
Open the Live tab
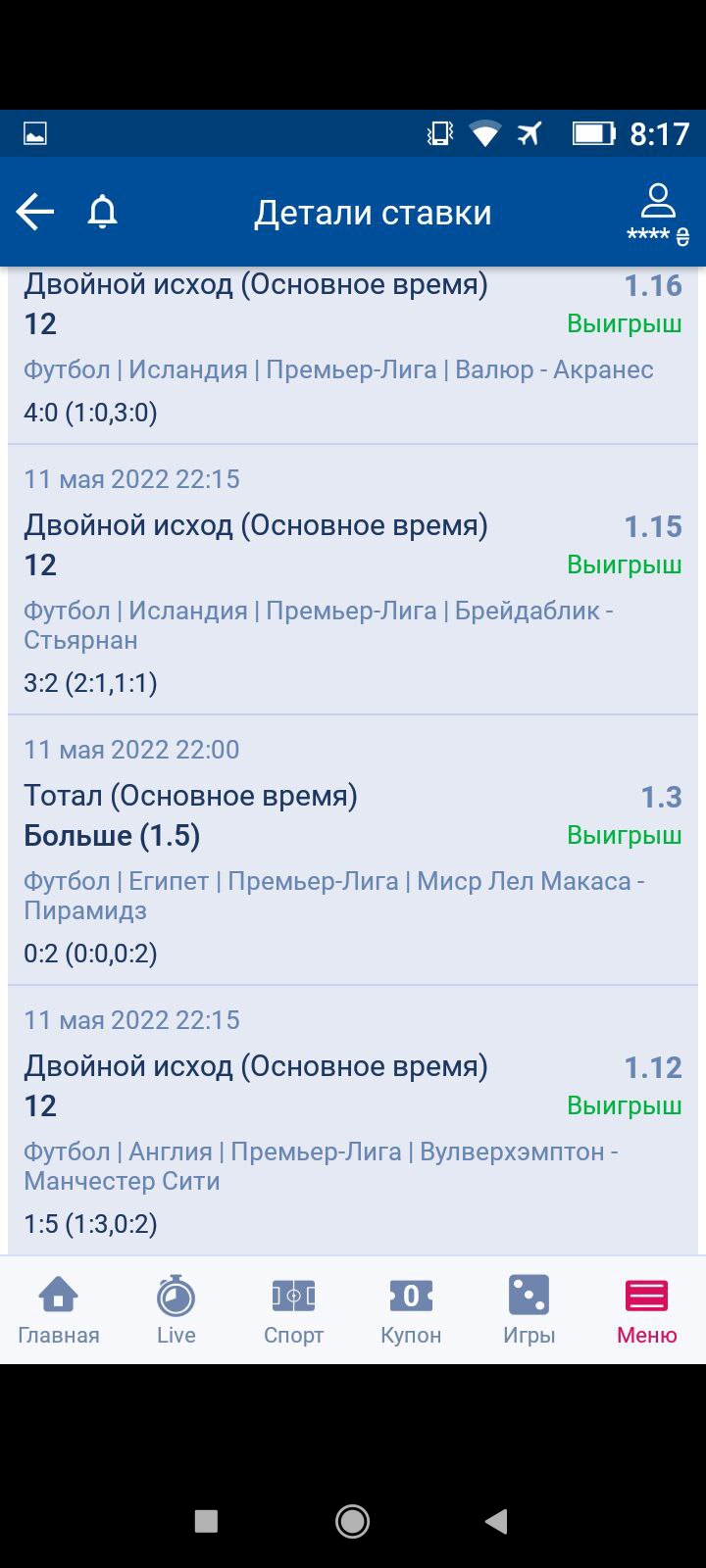[x=176, y=1309]
